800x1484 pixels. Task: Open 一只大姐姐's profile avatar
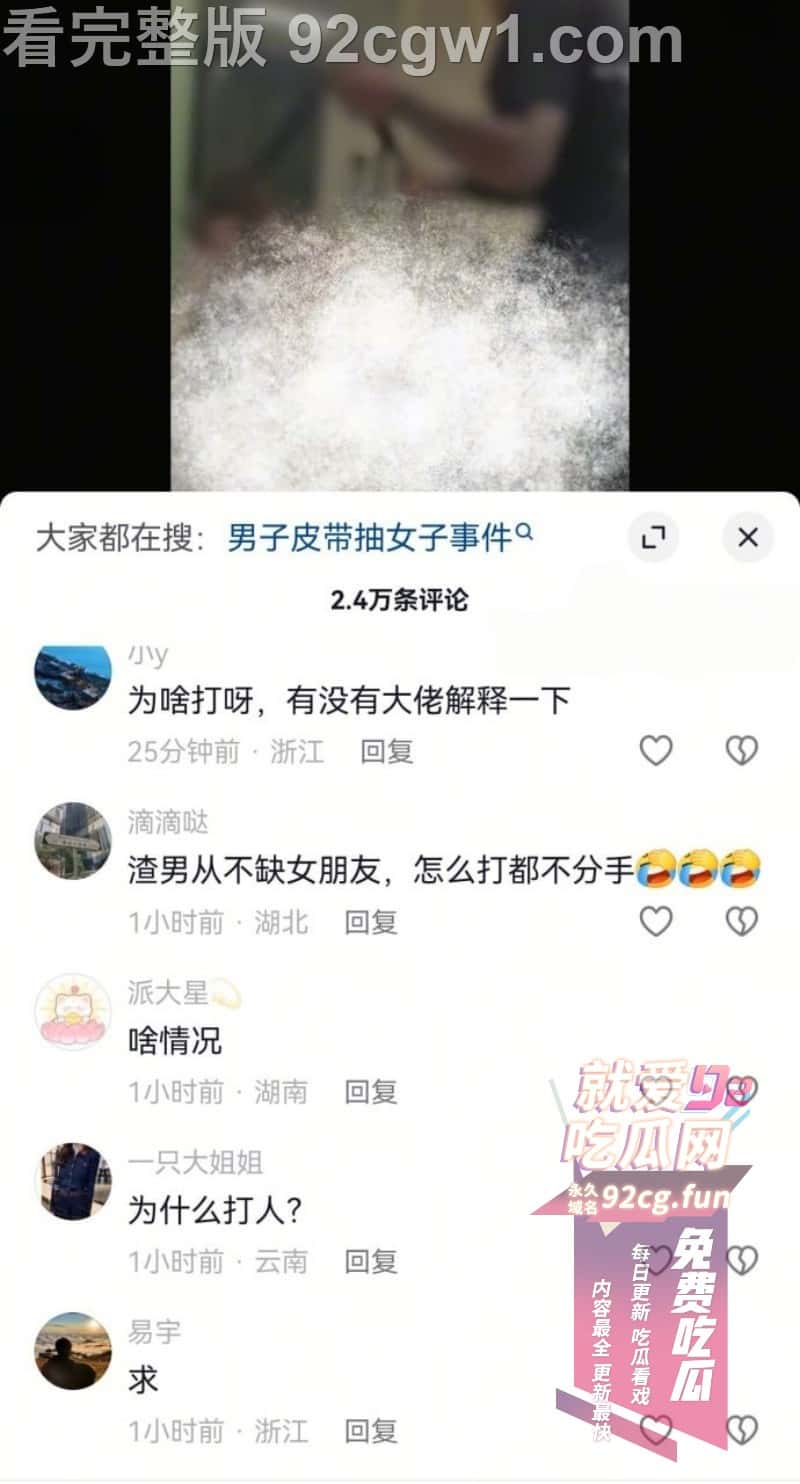73,1181
